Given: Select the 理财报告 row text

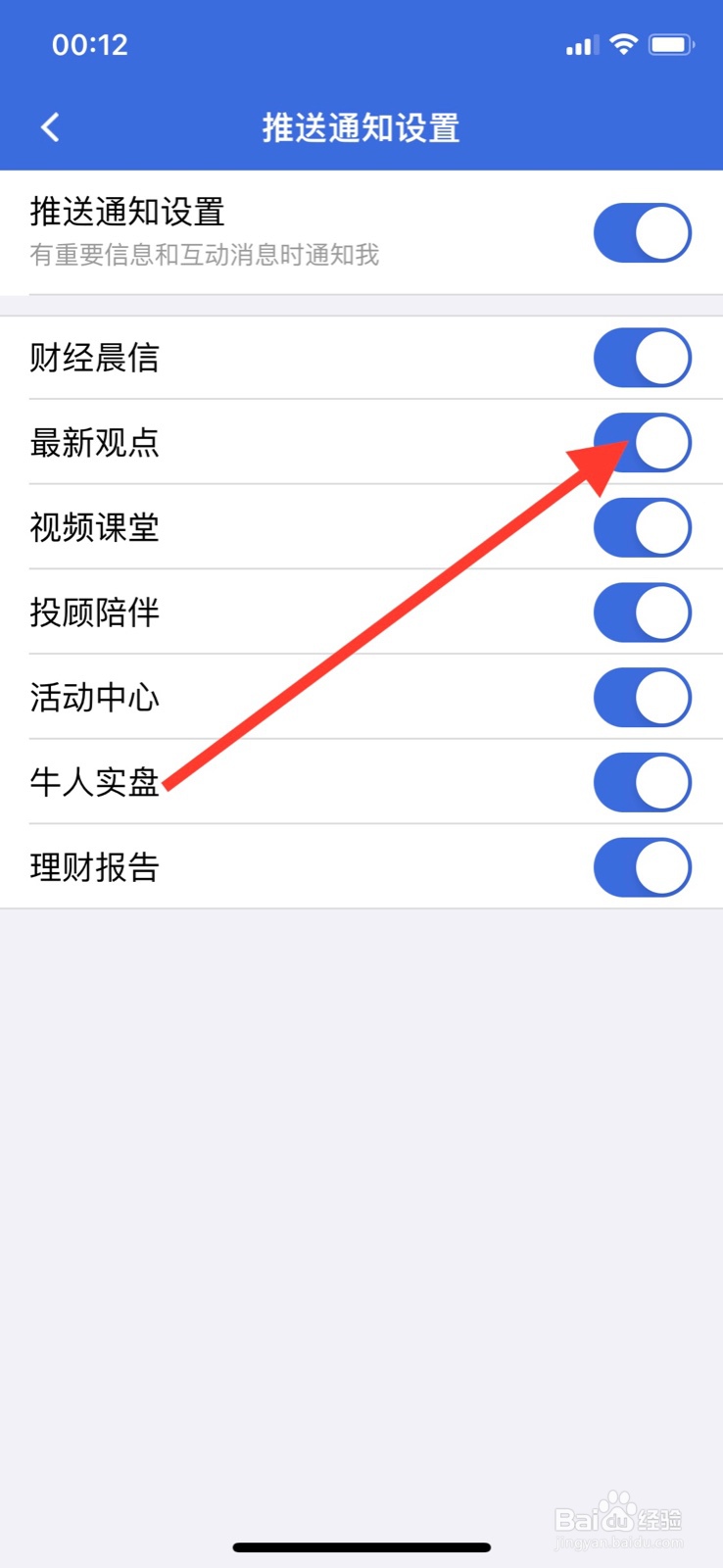Looking at the screenshot, I should 94,866.
